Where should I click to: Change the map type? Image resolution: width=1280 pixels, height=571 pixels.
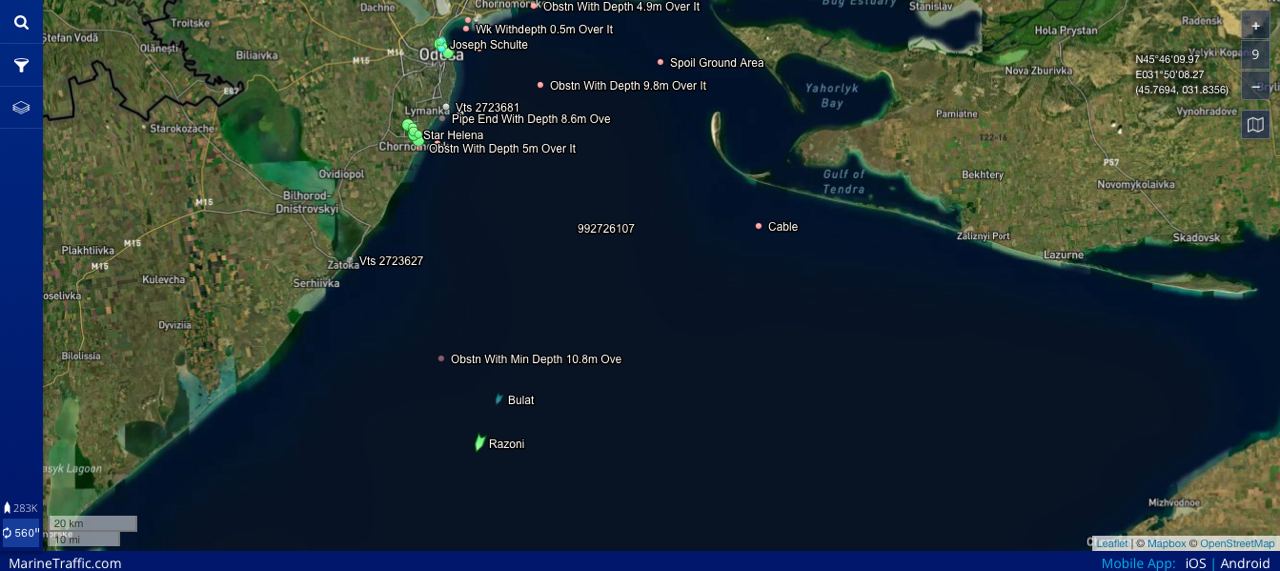(x=1256, y=125)
